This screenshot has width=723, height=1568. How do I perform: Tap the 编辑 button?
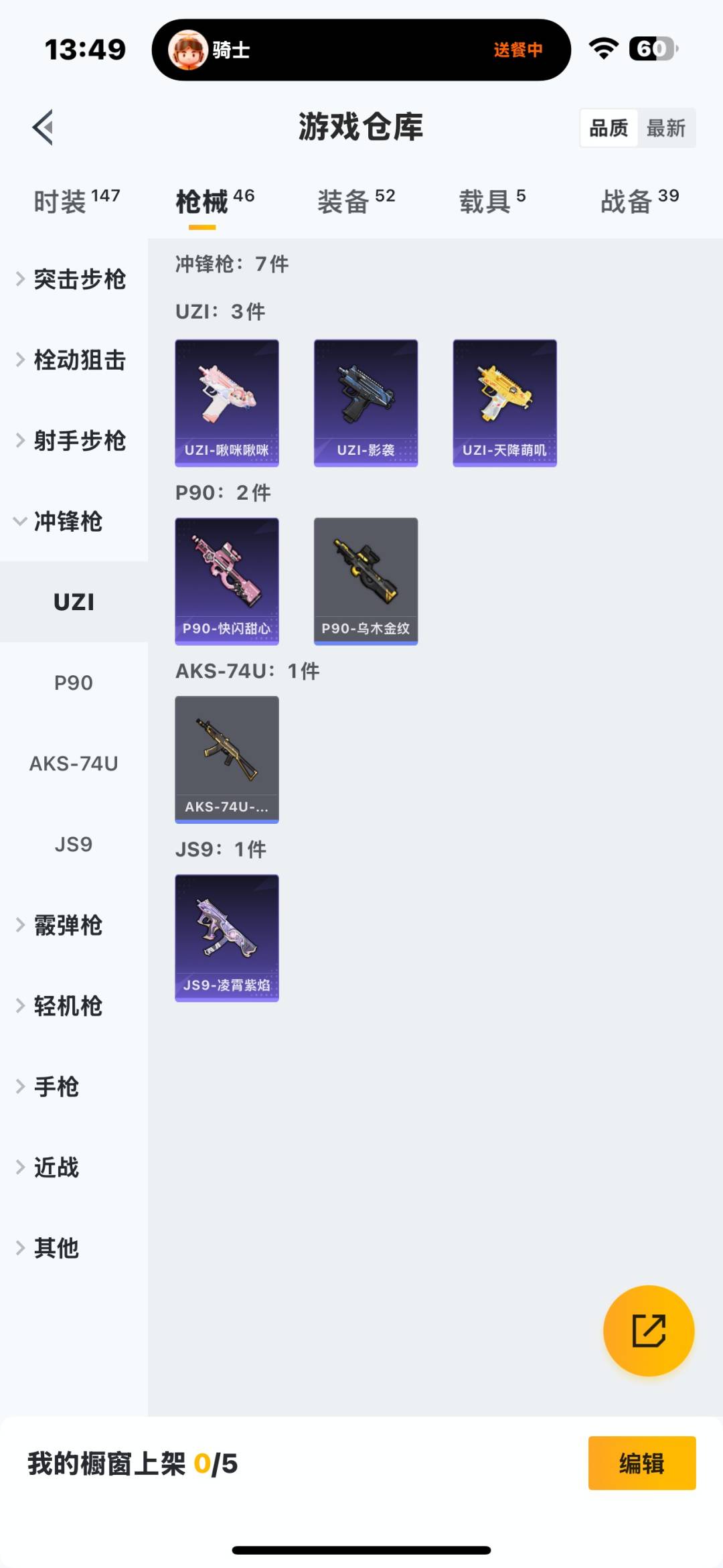[x=641, y=1464]
